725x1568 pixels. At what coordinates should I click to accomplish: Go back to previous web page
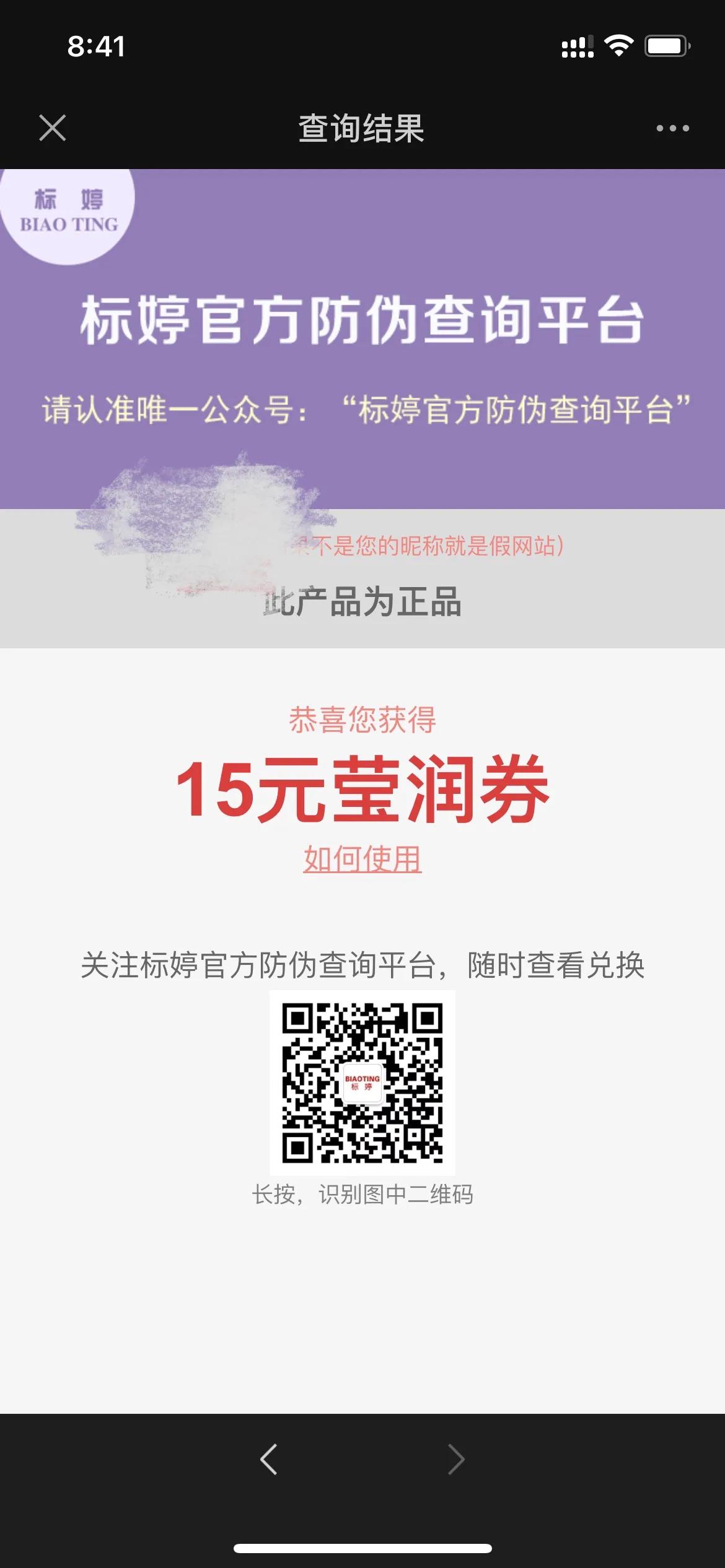tap(268, 1460)
